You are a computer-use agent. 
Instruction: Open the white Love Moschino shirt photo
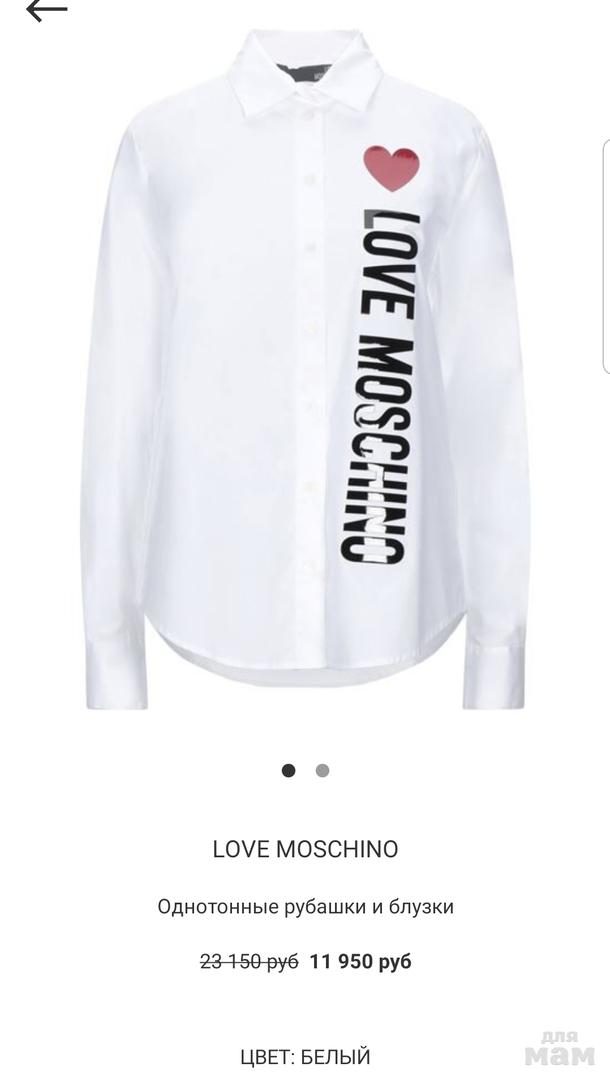click(305, 371)
